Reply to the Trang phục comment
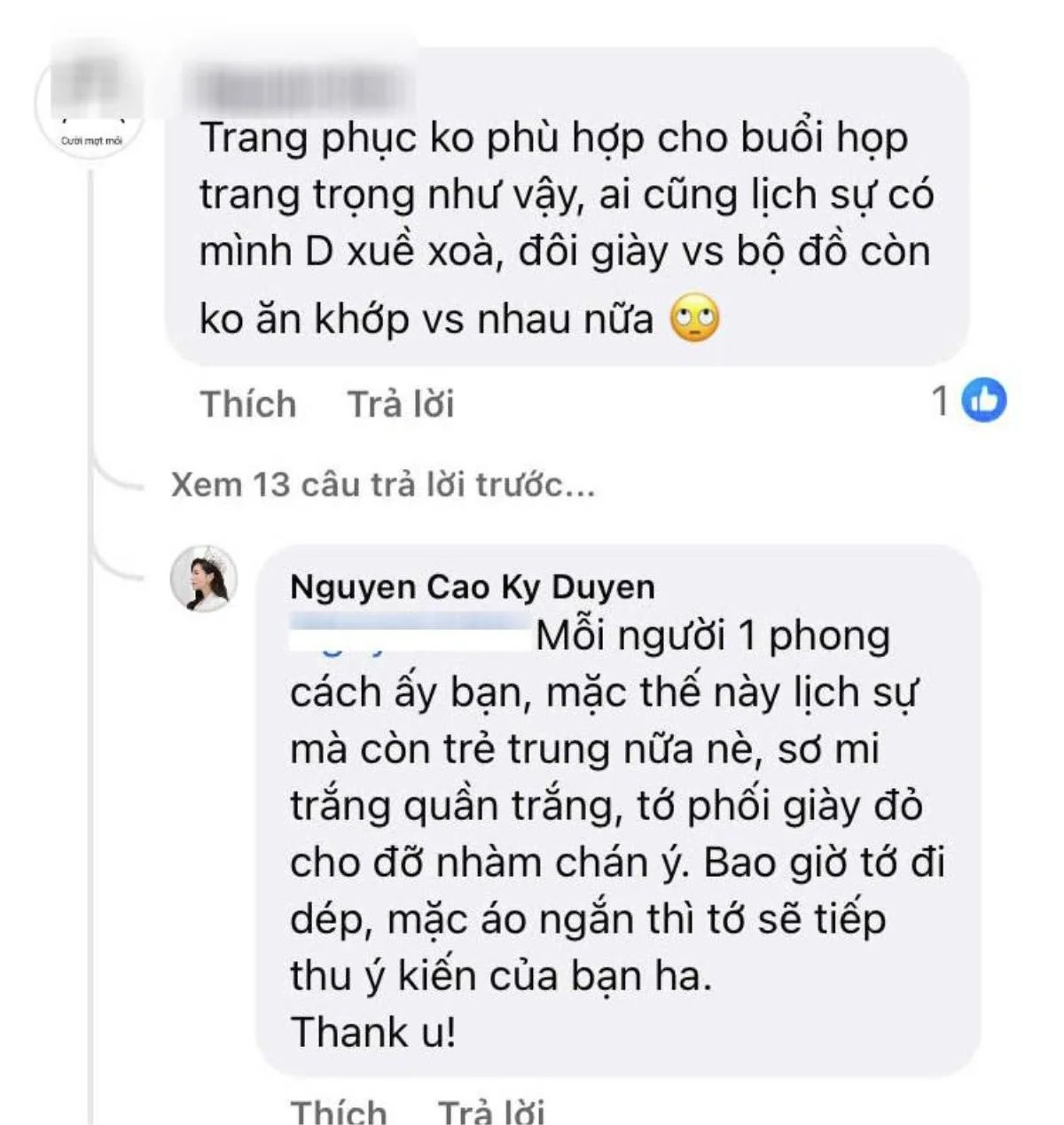The width and height of the screenshot is (1064, 1125). click(x=401, y=404)
